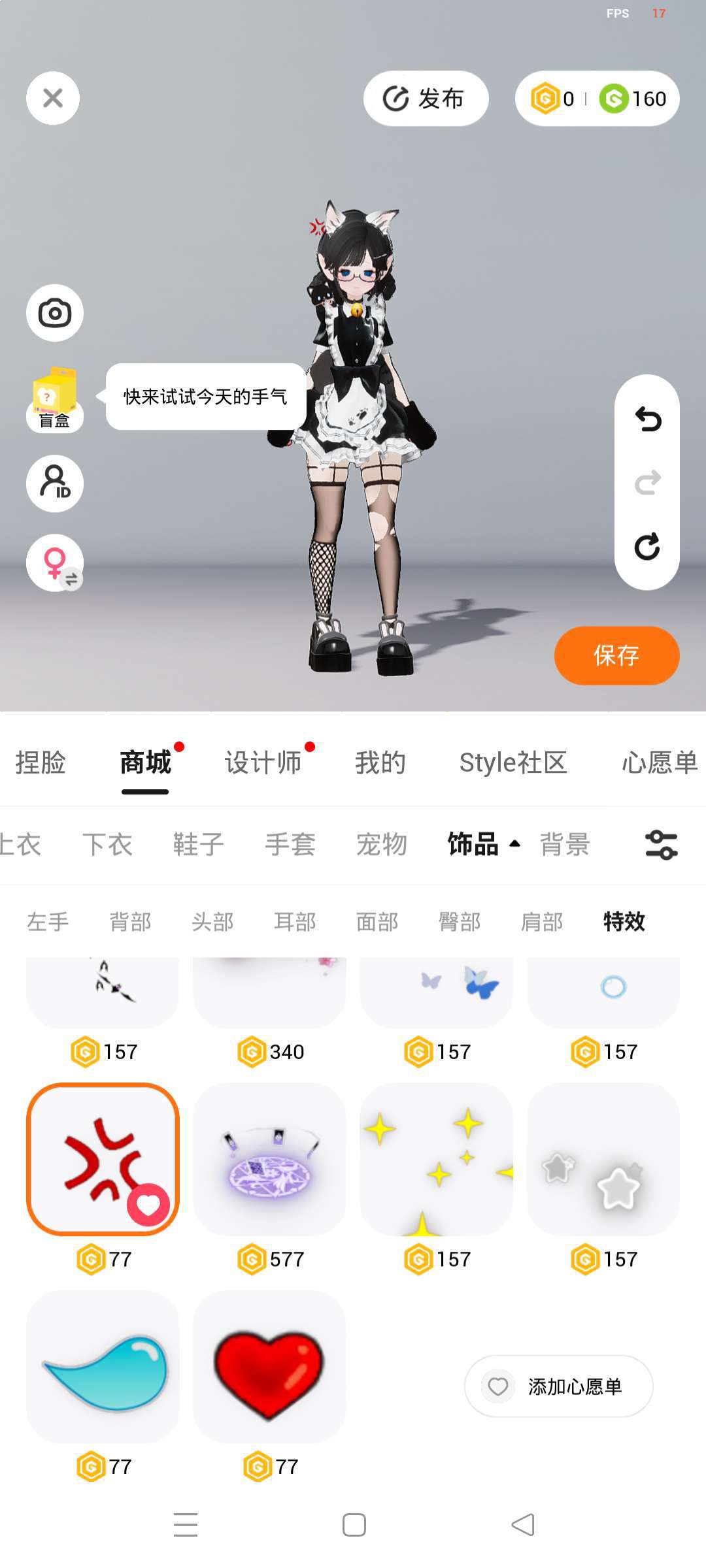Expand the 饰品 category dropdown
The image size is (706, 1568).
tap(482, 844)
